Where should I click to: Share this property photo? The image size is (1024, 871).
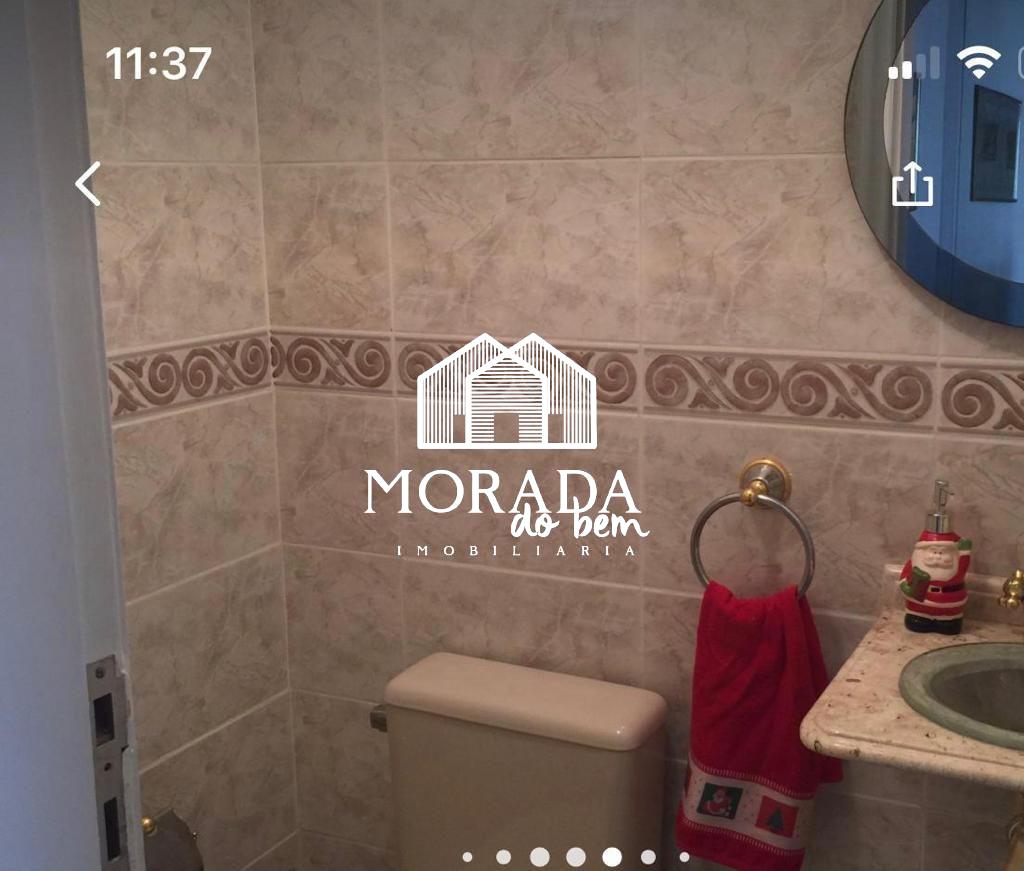point(912,185)
